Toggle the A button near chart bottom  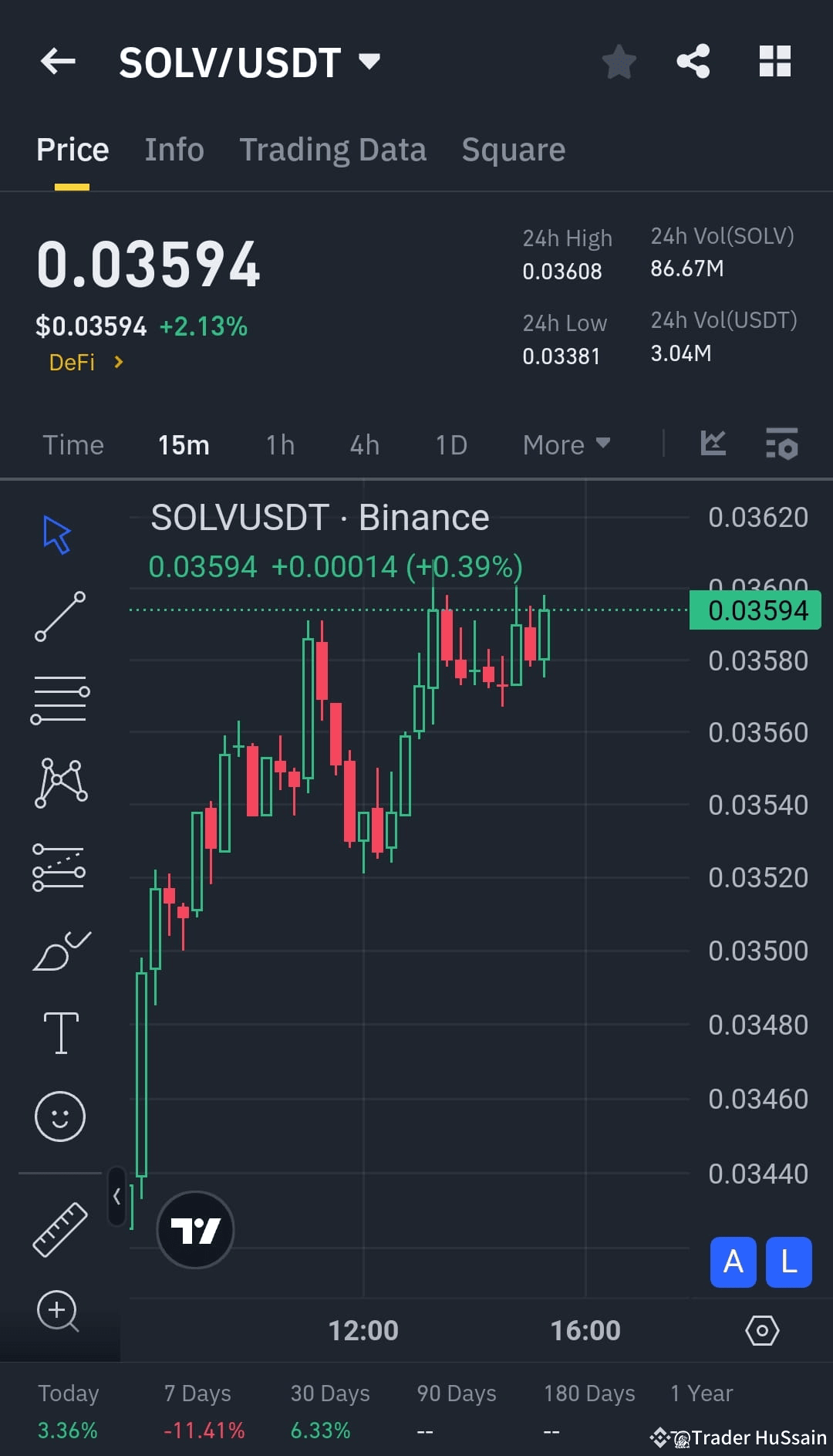click(732, 1263)
